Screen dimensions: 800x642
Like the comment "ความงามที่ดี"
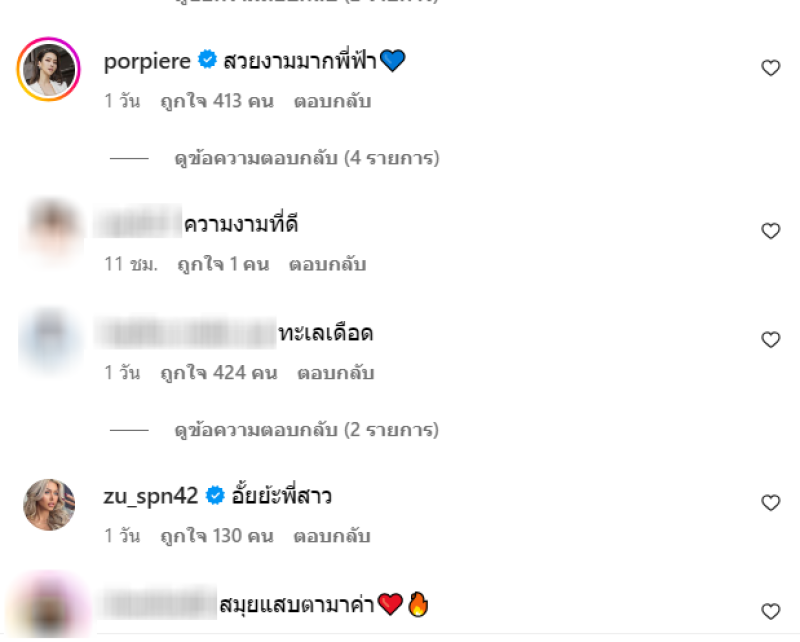(770, 231)
